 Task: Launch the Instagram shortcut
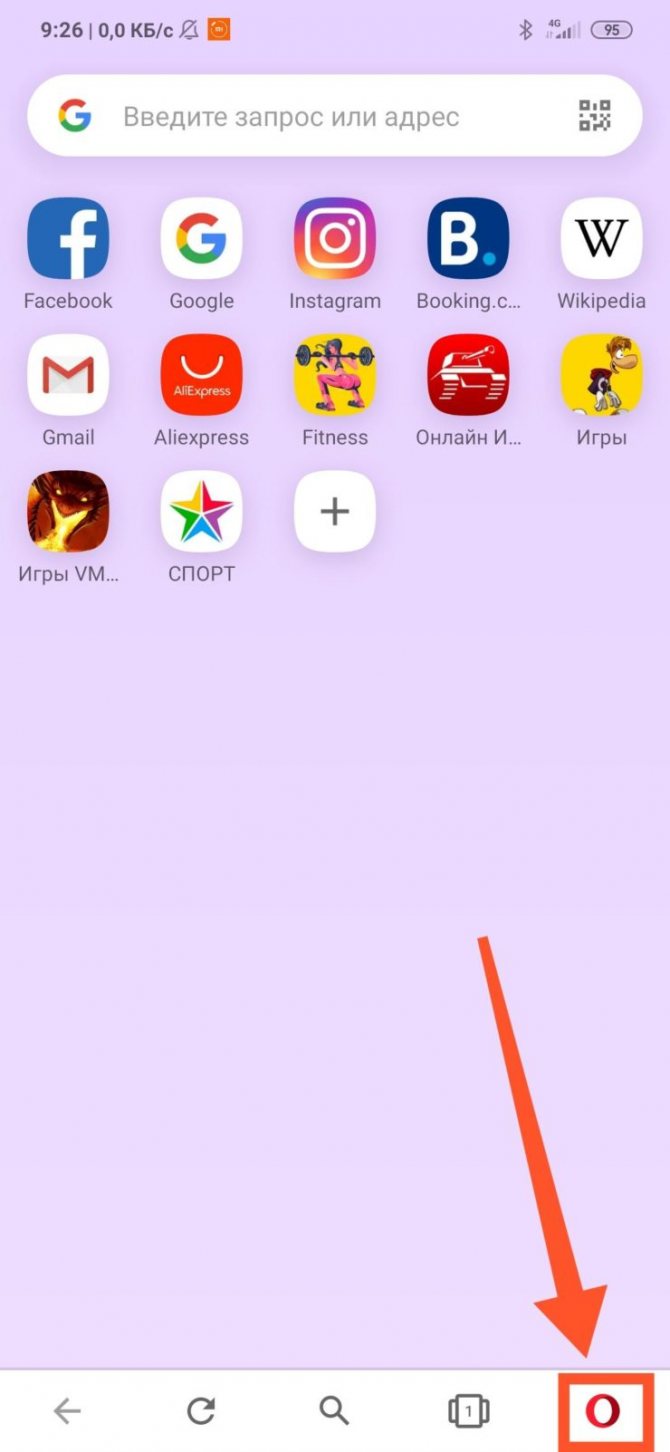335,238
